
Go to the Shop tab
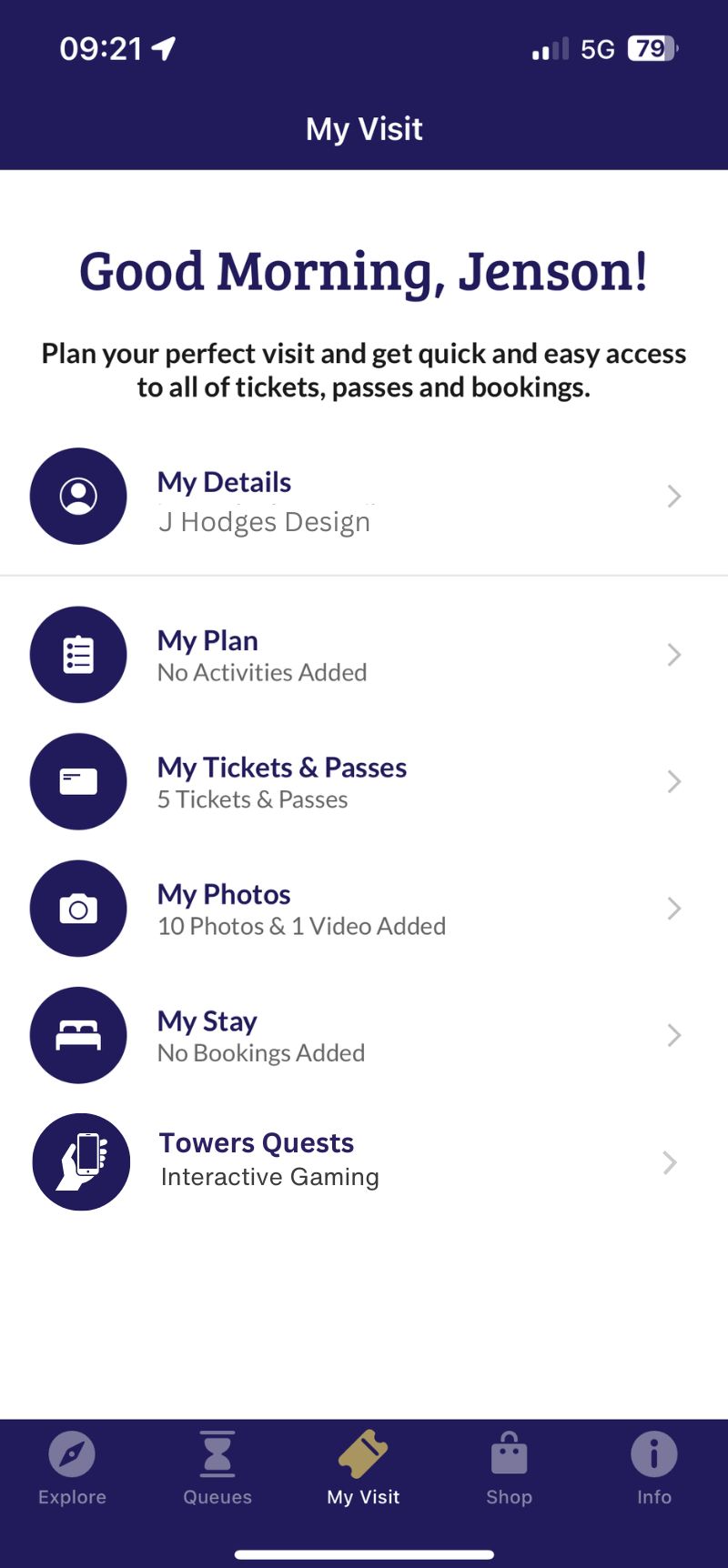click(x=509, y=1468)
